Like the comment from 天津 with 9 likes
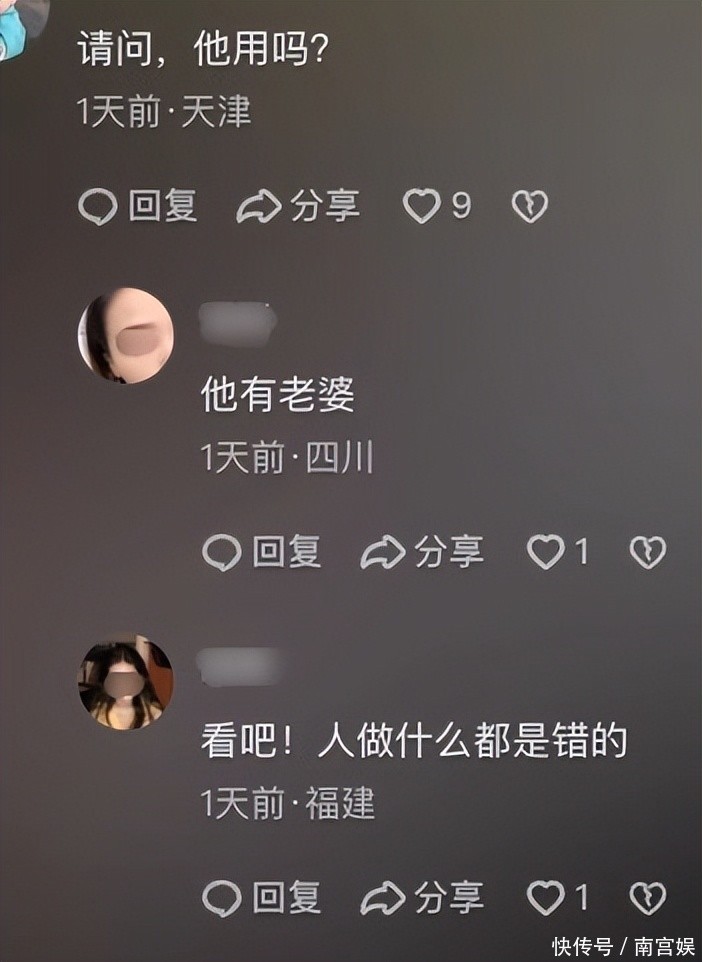Viewport: 702px width, 962px height. point(422,206)
